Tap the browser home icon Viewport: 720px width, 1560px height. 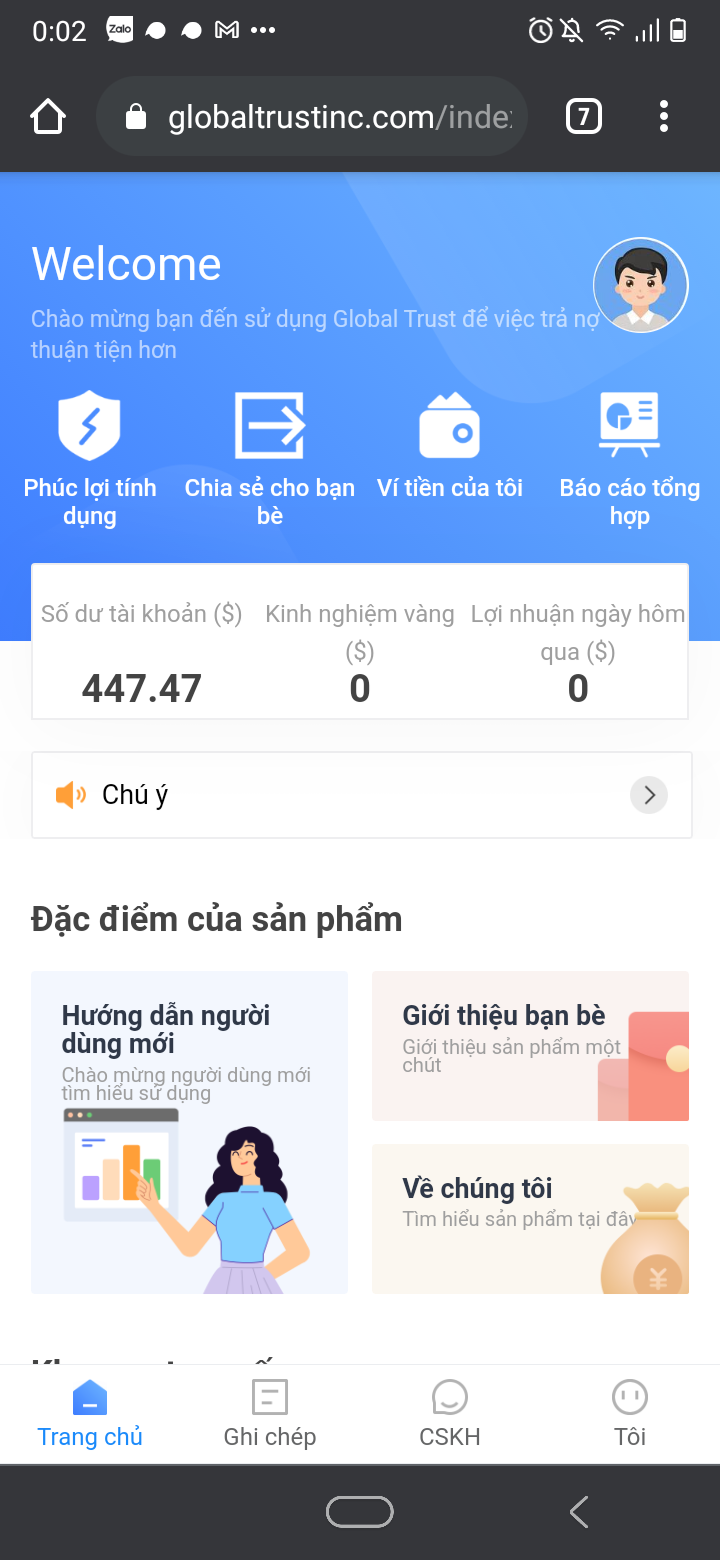pyautogui.click(x=48, y=118)
